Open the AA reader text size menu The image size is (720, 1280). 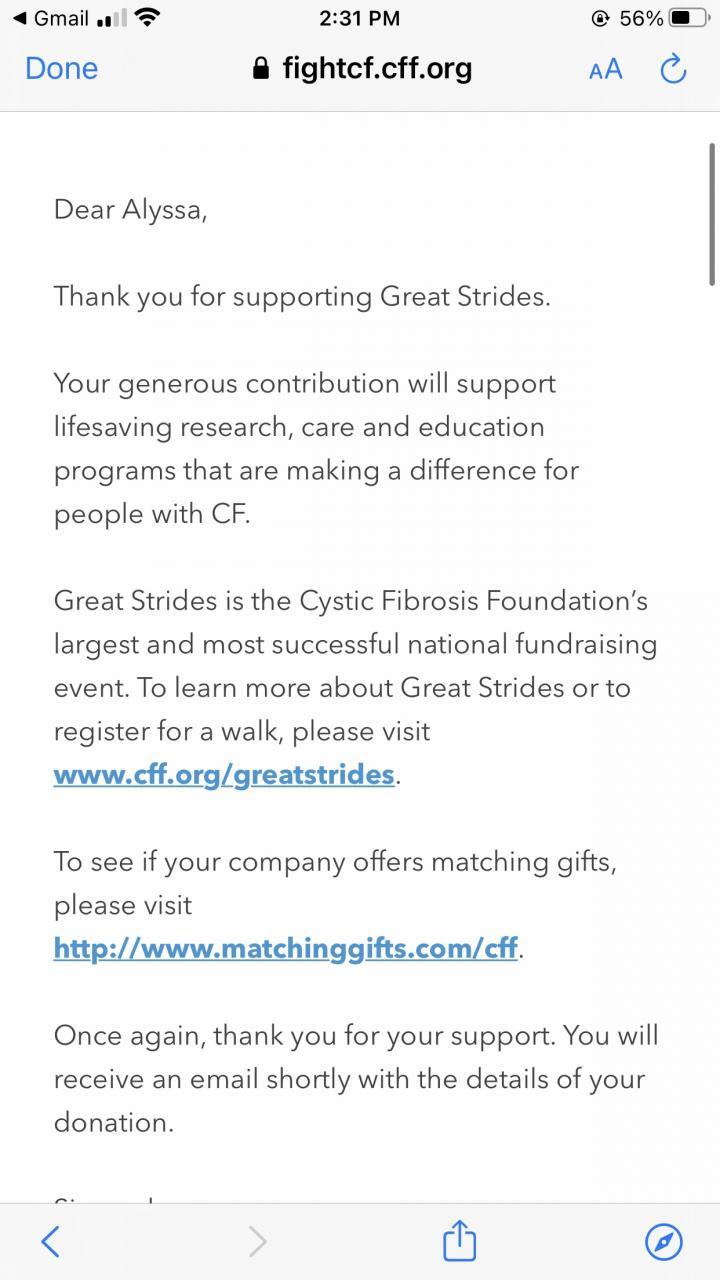(605, 68)
